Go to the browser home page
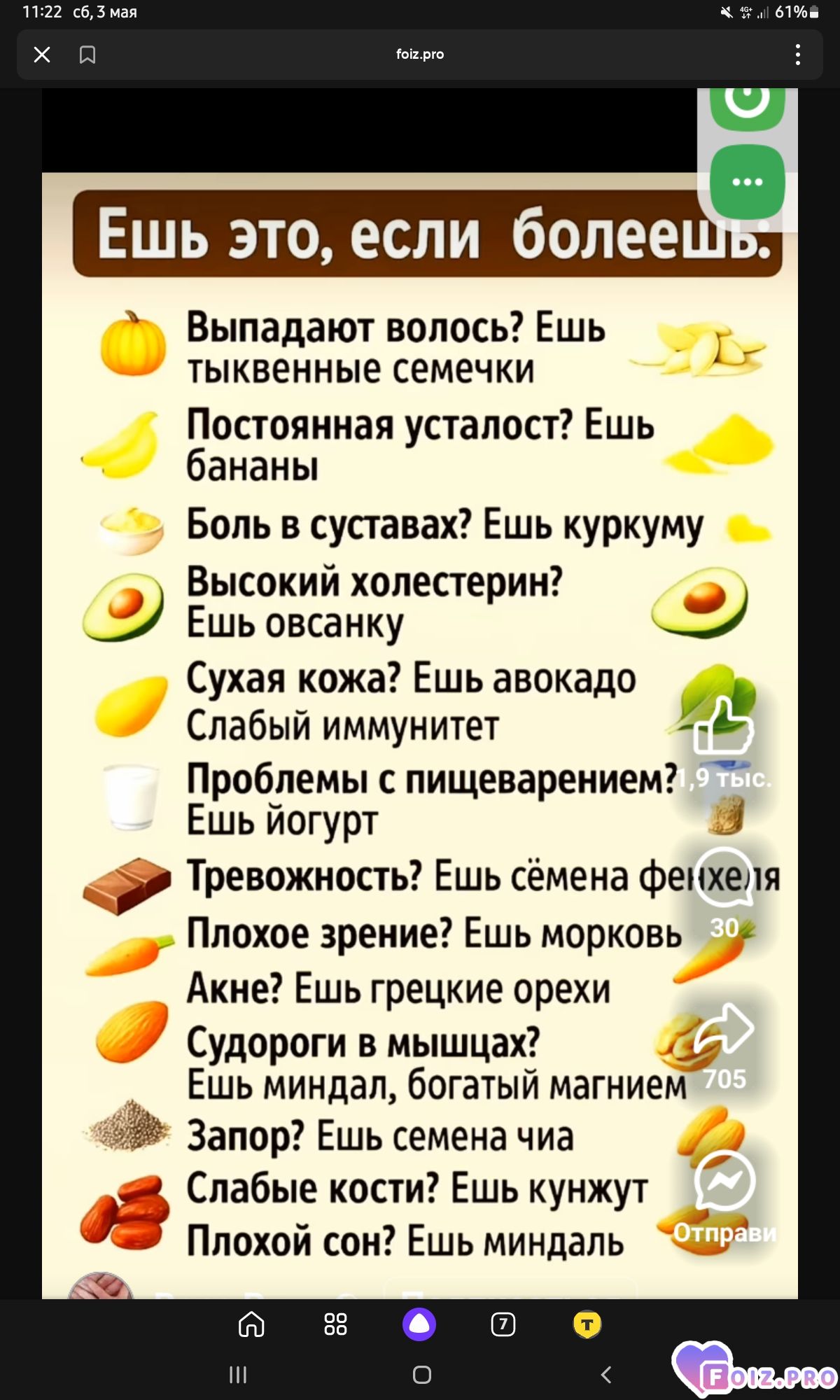Image resolution: width=840 pixels, height=1400 pixels. [251, 1324]
